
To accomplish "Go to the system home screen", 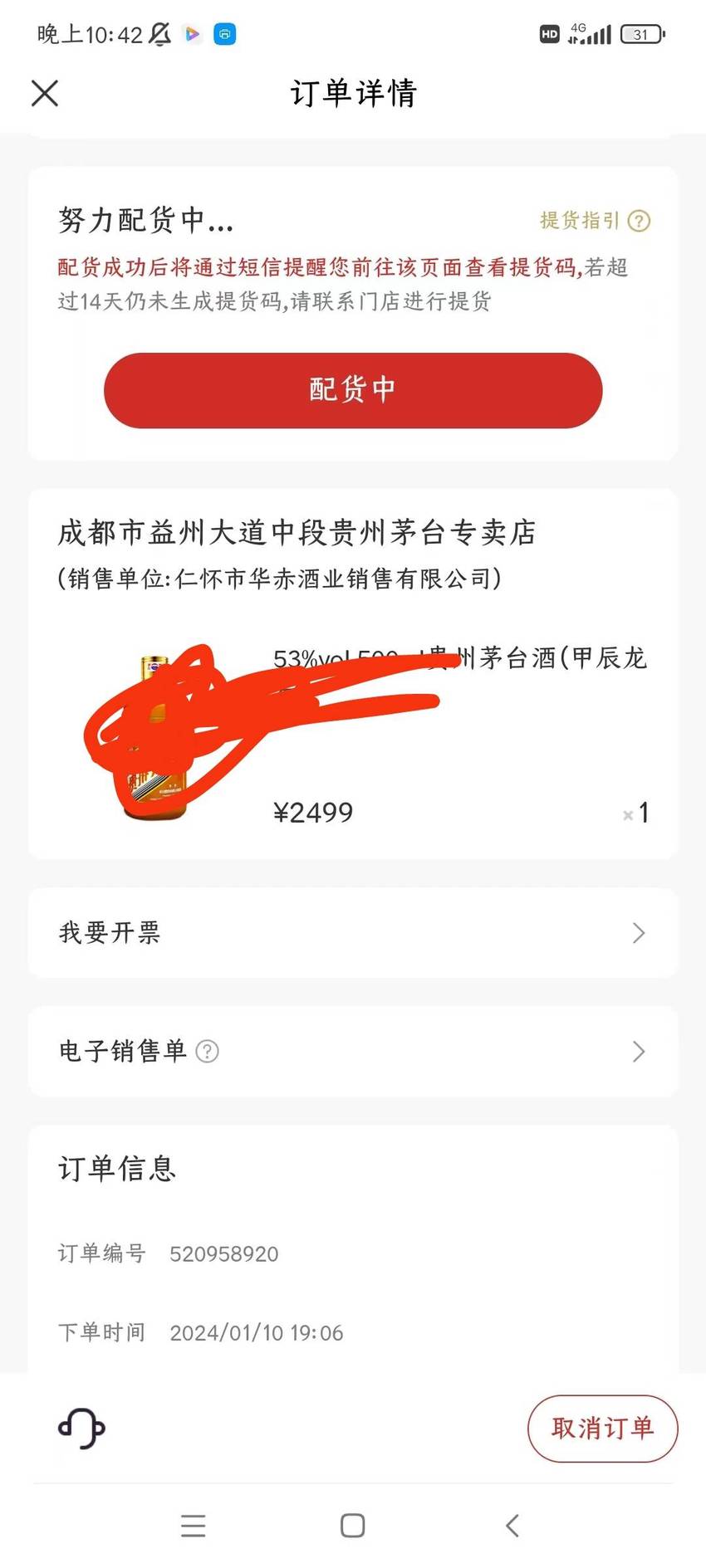I will [353, 1526].
